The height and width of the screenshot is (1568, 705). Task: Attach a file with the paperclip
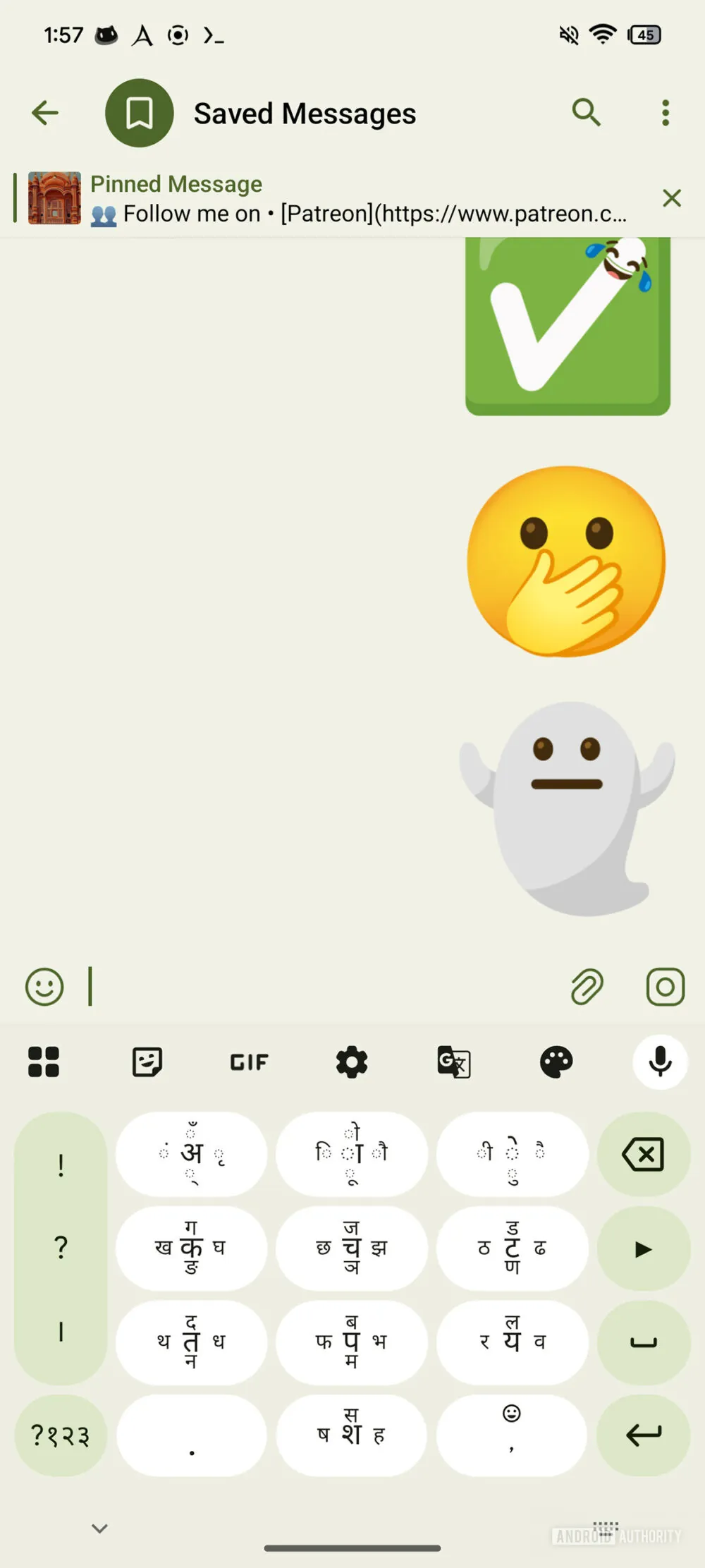pyautogui.click(x=587, y=986)
